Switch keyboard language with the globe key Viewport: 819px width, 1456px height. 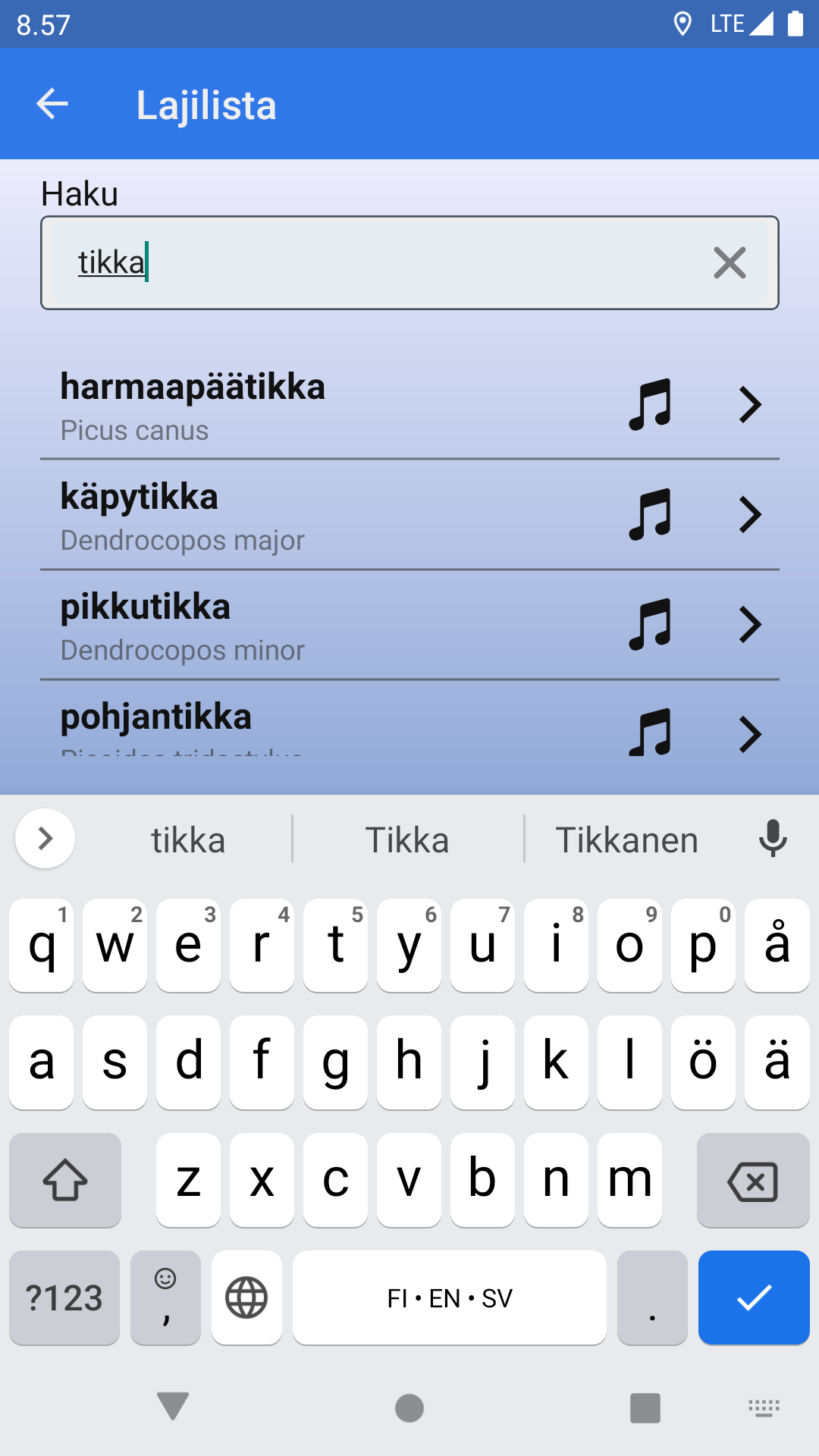(x=246, y=1298)
